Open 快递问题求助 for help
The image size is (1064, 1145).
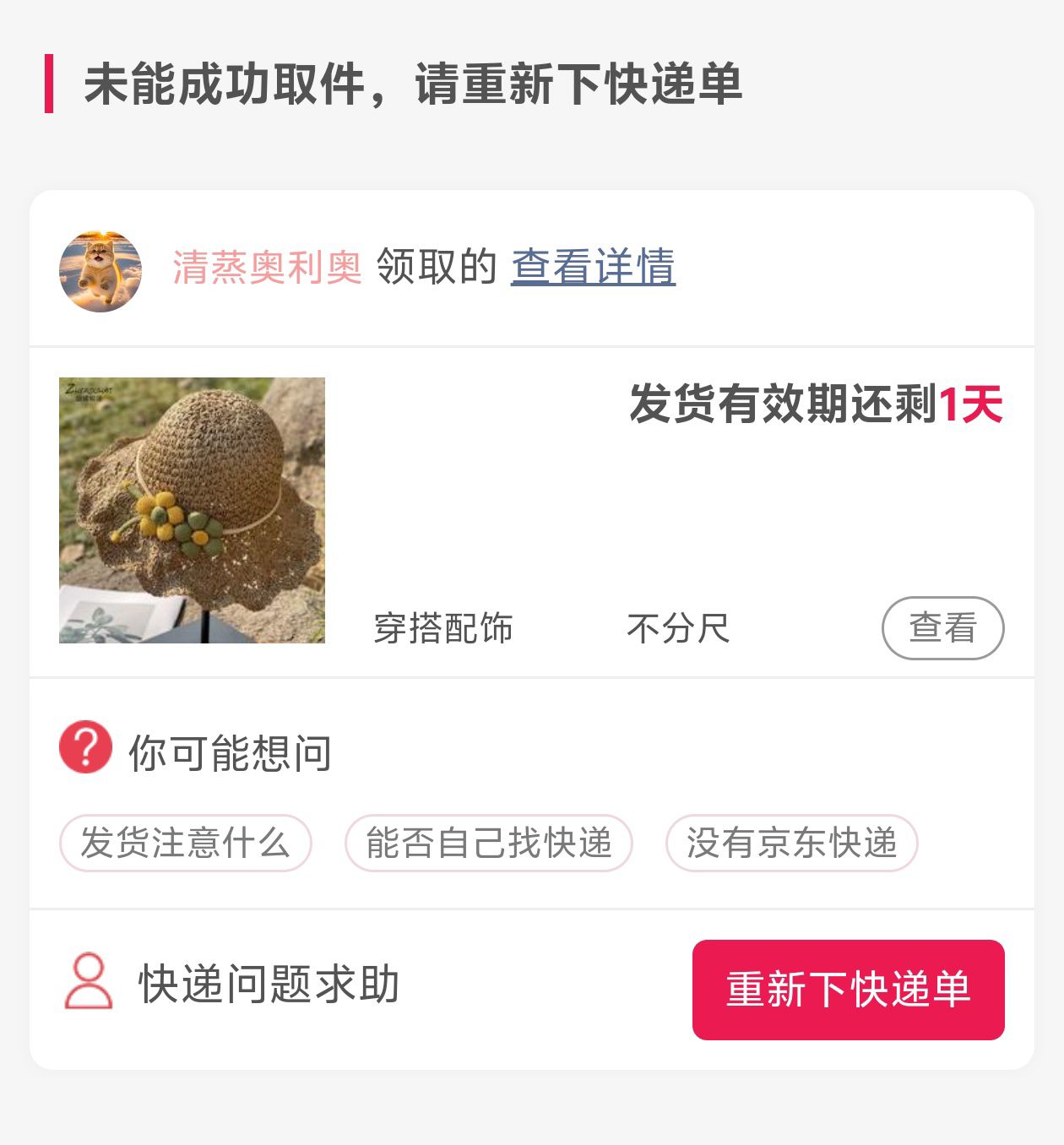pos(231,984)
